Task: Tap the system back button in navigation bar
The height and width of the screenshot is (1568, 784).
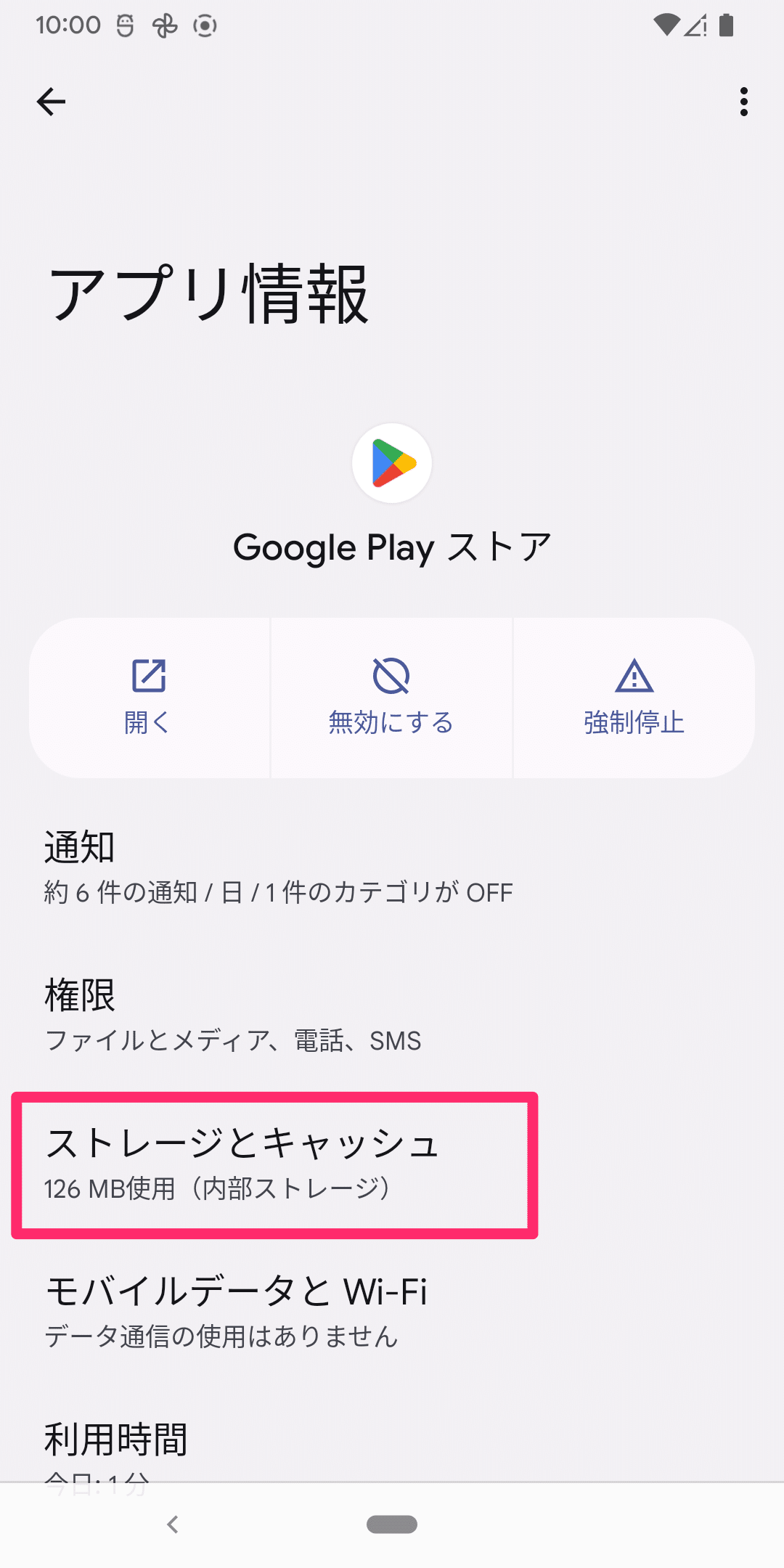Action: (x=173, y=1524)
